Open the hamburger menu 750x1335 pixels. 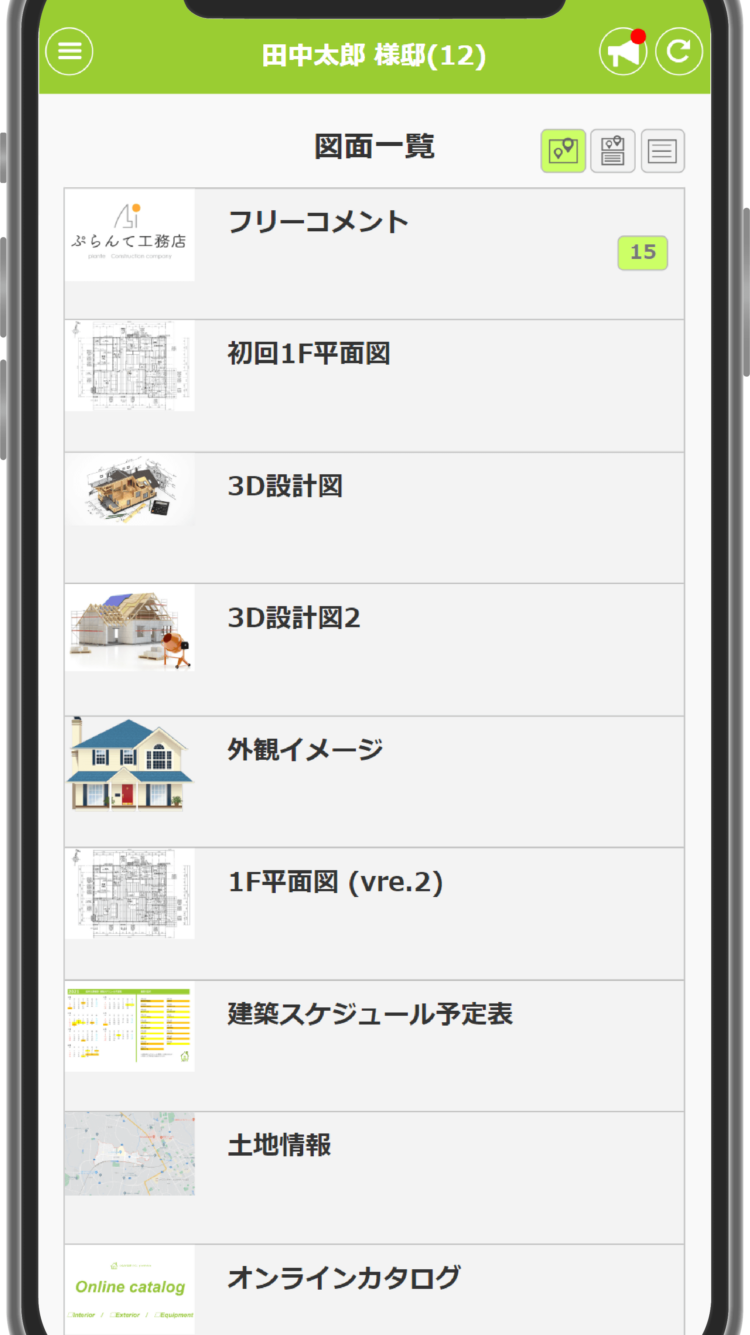point(69,52)
